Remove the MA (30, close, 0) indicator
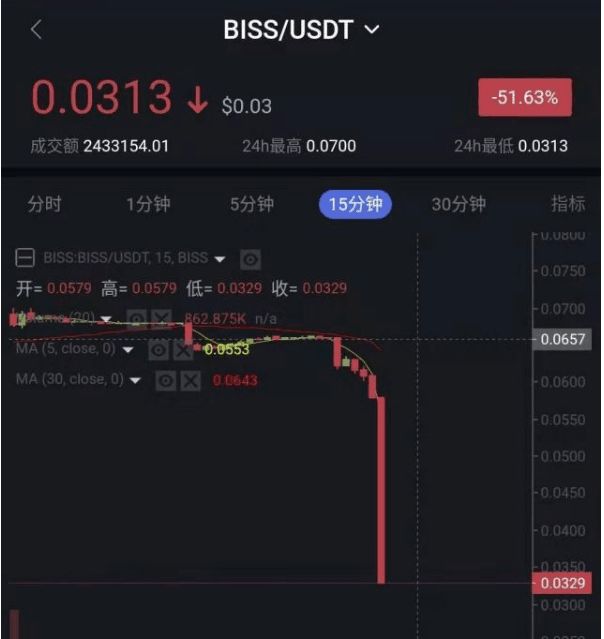Image resolution: width=604 pixels, height=639 pixels. tap(190, 380)
